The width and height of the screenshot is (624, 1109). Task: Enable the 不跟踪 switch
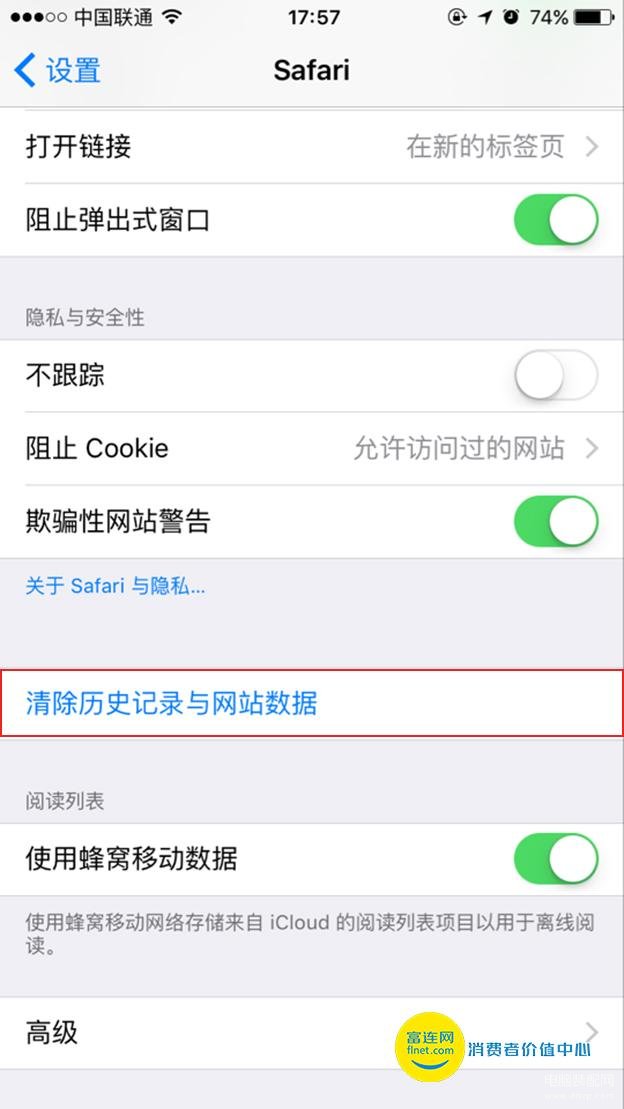(x=555, y=376)
